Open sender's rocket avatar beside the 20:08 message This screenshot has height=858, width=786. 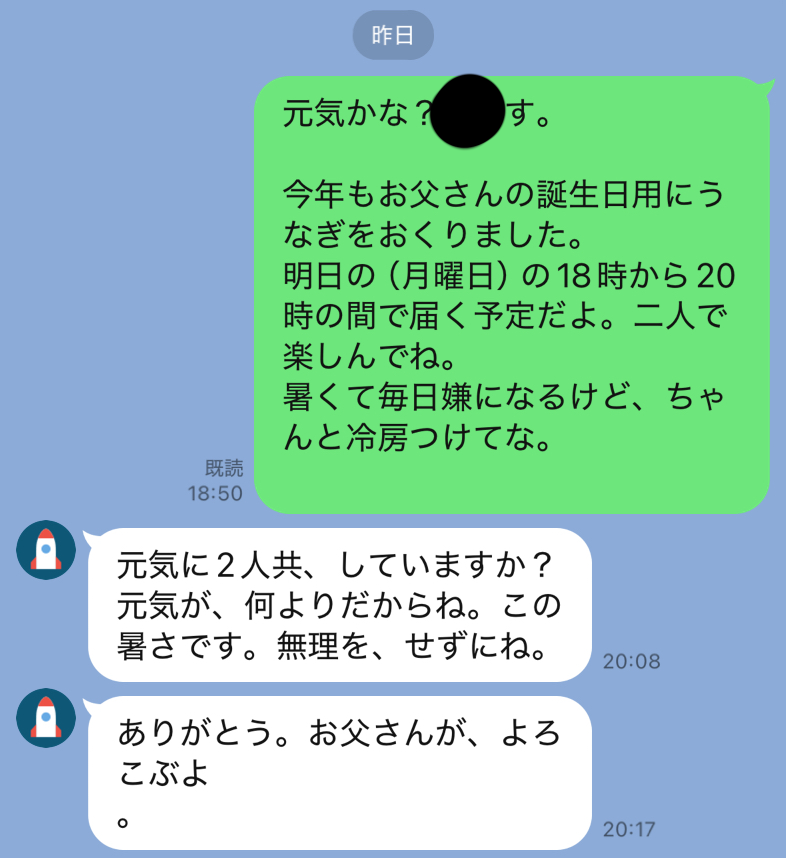click(x=46, y=550)
